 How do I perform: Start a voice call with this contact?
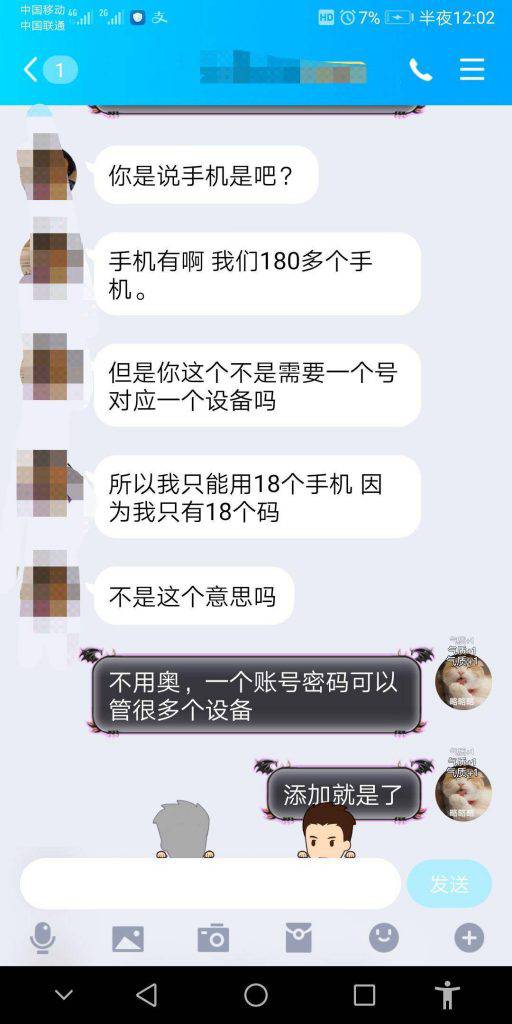[x=421, y=69]
